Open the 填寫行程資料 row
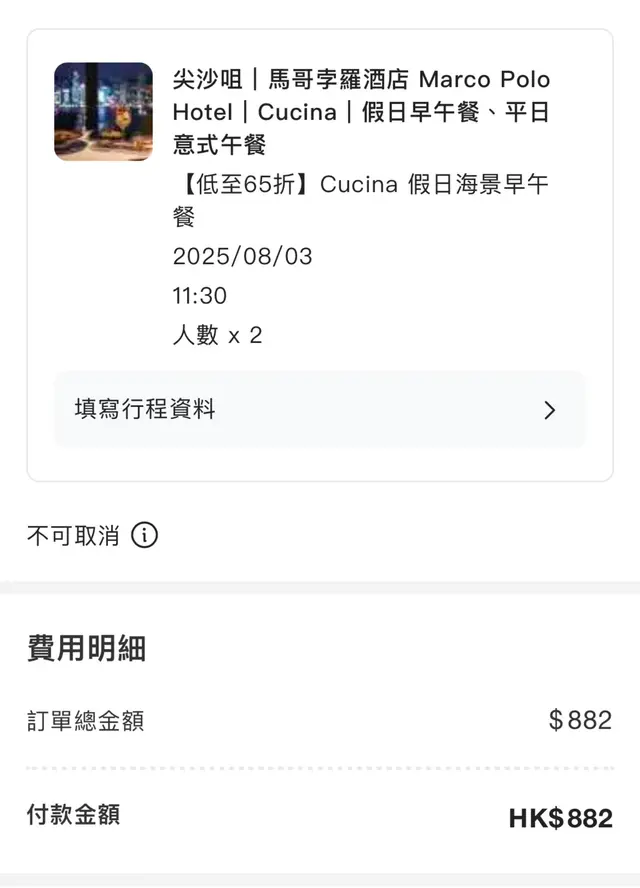Viewport: 640px width, 888px height. click(319, 410)
